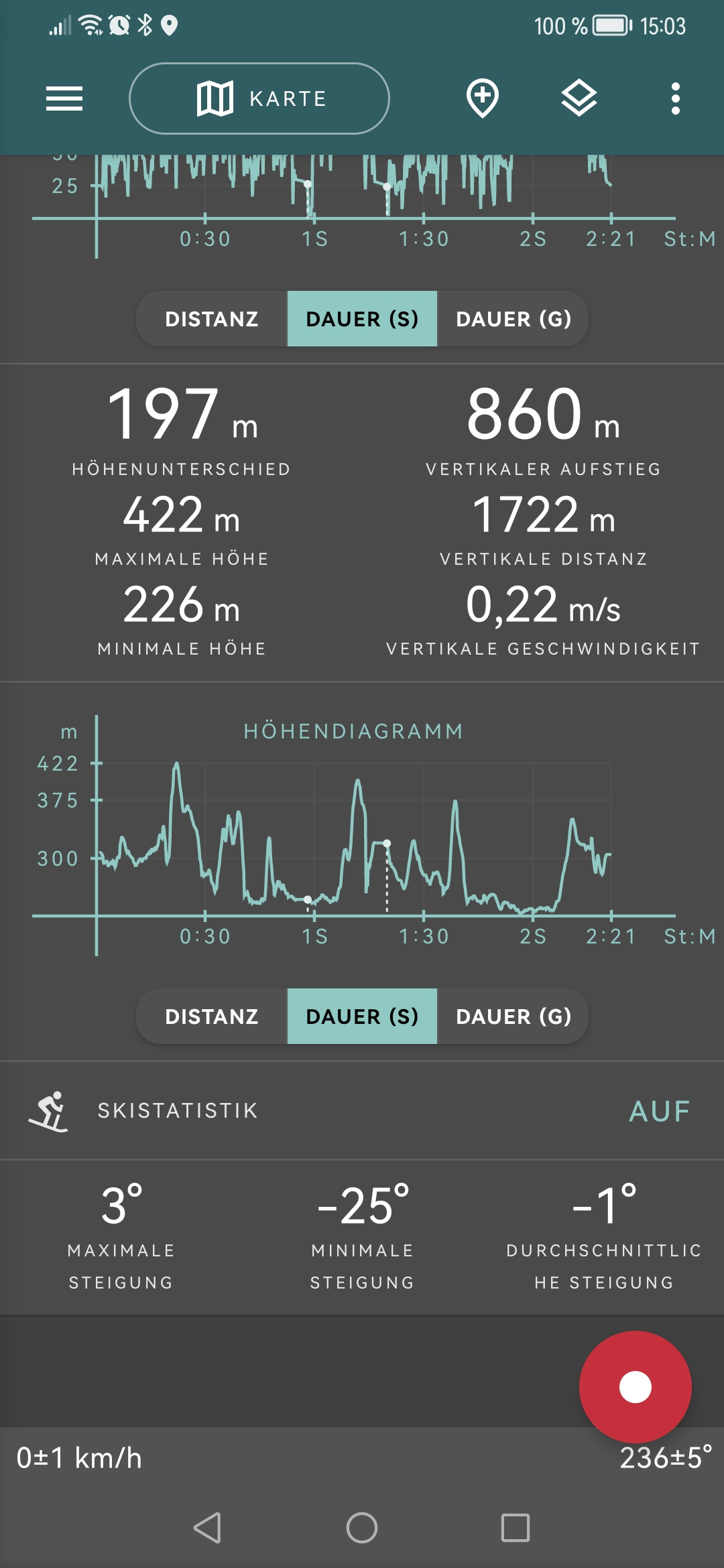
Task: Open the three-dot overflow menu
Action: (676, 99)
